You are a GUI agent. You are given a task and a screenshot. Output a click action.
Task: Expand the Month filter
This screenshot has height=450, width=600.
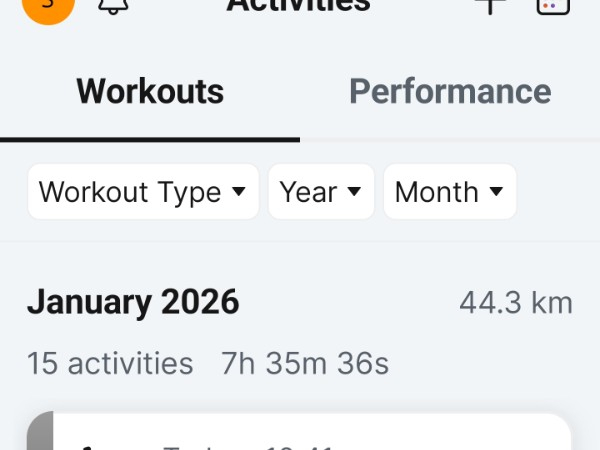(450, 192)
